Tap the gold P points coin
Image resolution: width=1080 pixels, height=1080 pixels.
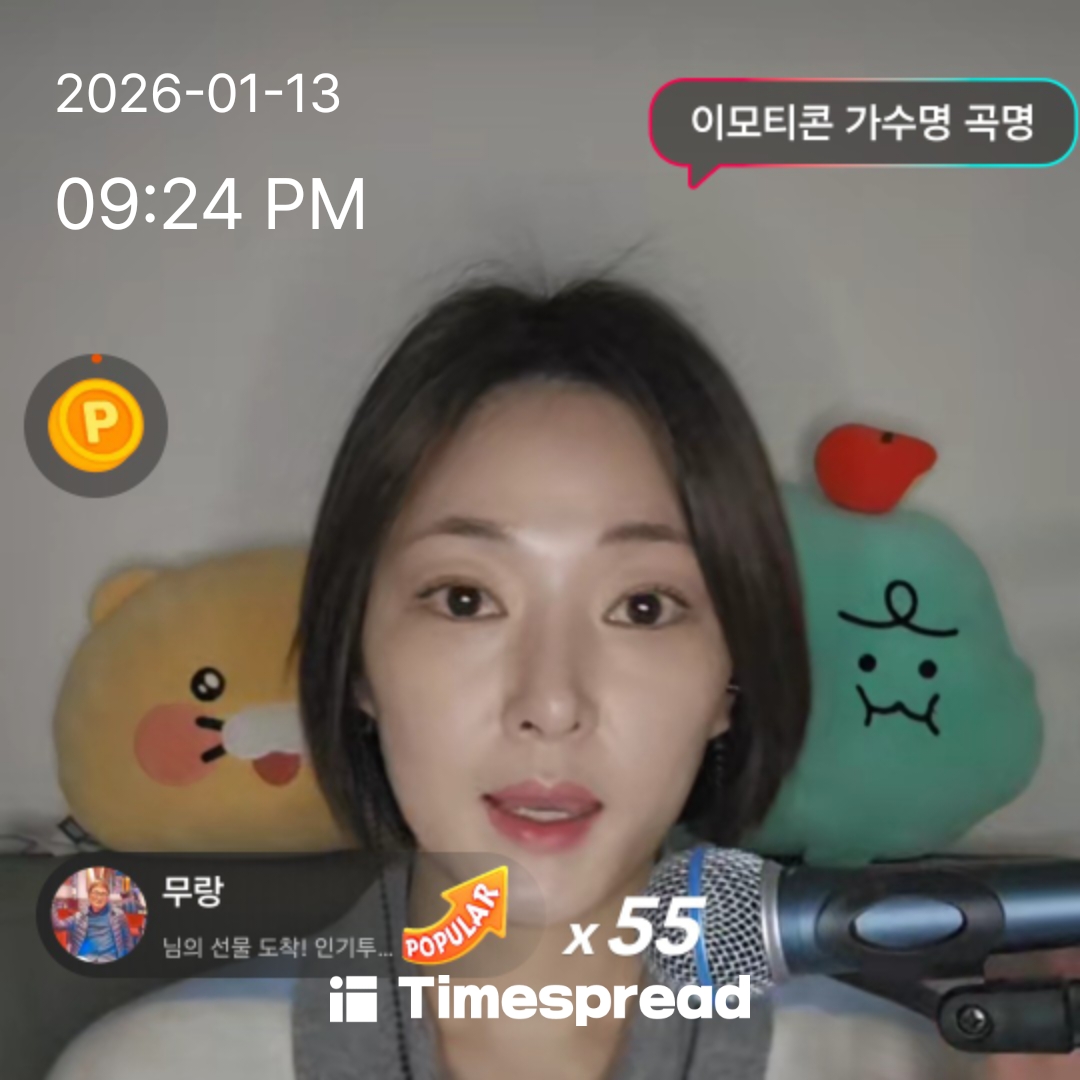pos(96,426)
